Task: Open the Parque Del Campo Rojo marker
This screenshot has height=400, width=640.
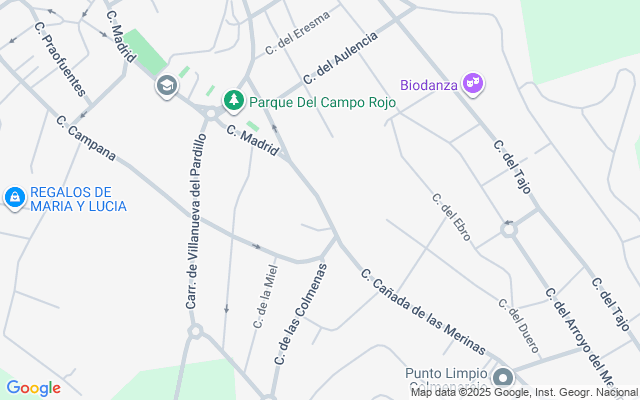Action: point(233,101)
